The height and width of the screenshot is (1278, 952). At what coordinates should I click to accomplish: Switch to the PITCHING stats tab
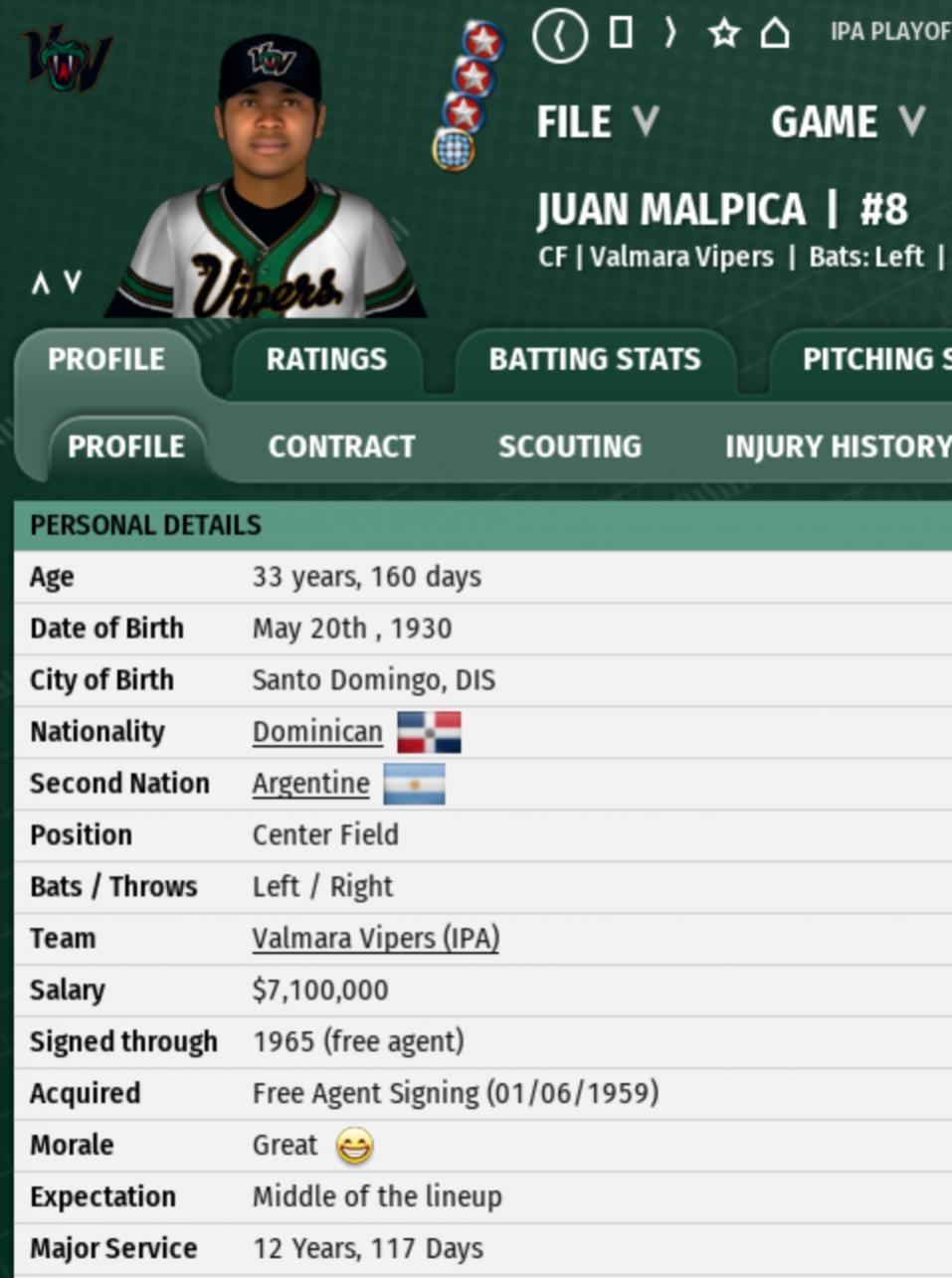tap(875, 360)
